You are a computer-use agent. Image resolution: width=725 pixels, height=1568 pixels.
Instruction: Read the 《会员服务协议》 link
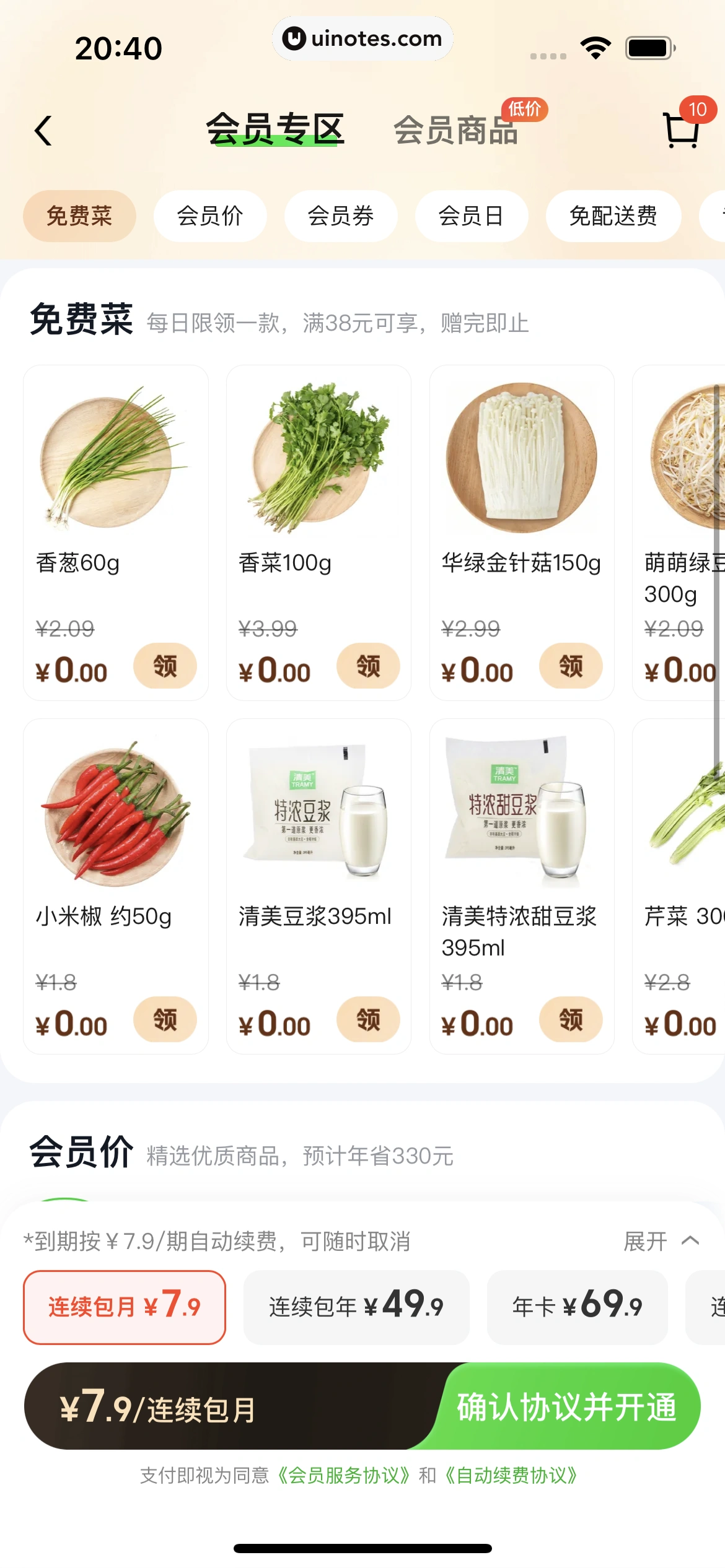(x=343, y=1476)
